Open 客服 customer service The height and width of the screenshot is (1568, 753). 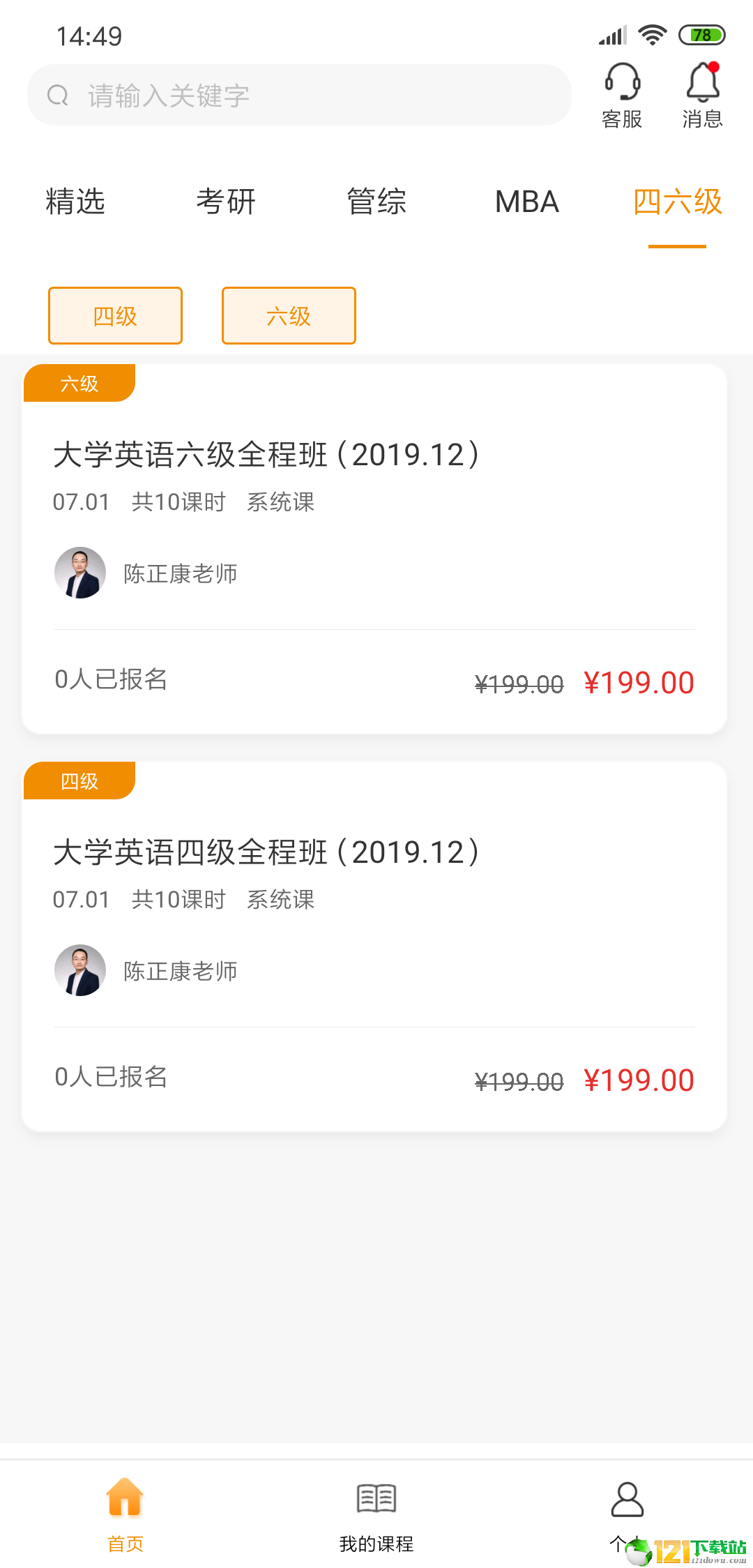coord(622,96)
